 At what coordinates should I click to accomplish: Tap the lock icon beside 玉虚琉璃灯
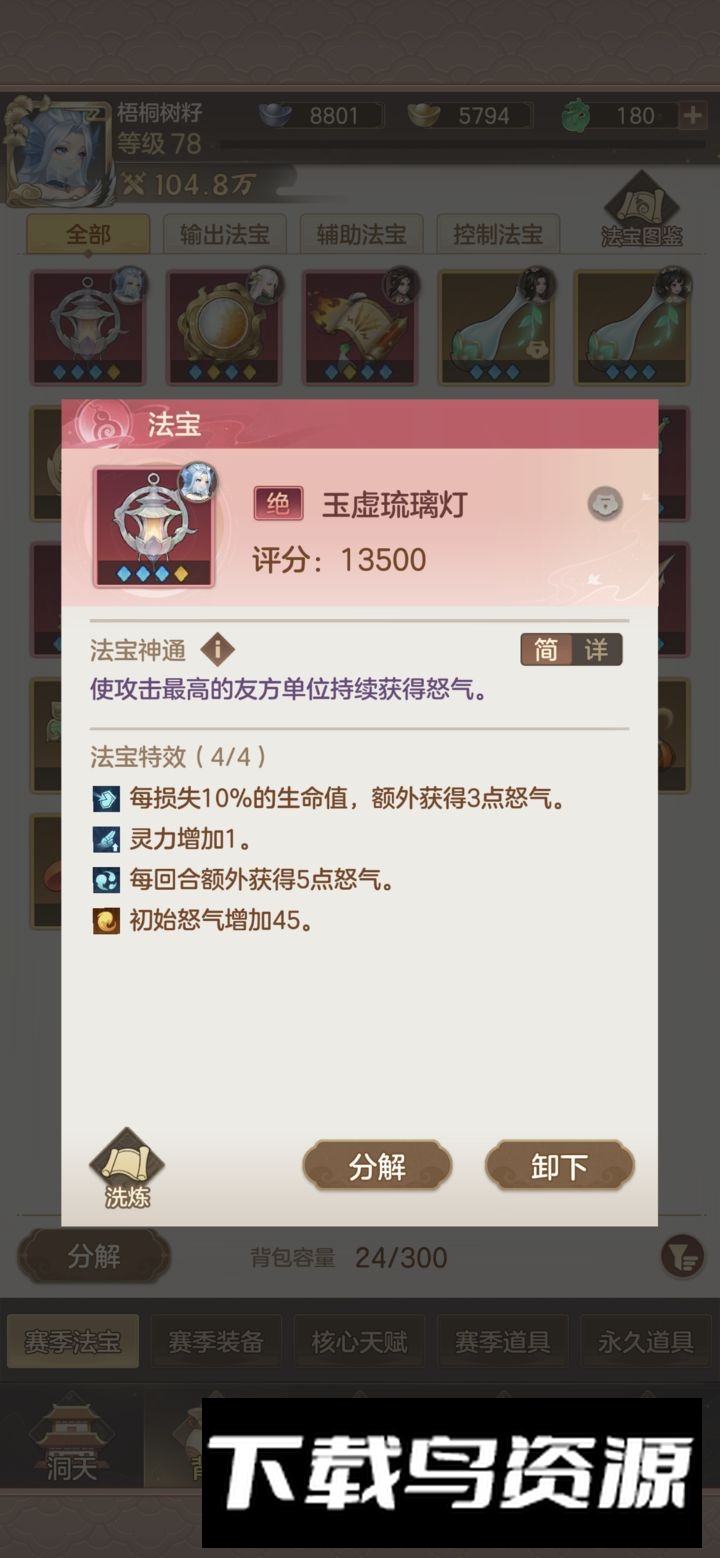(x=604, y=503)
